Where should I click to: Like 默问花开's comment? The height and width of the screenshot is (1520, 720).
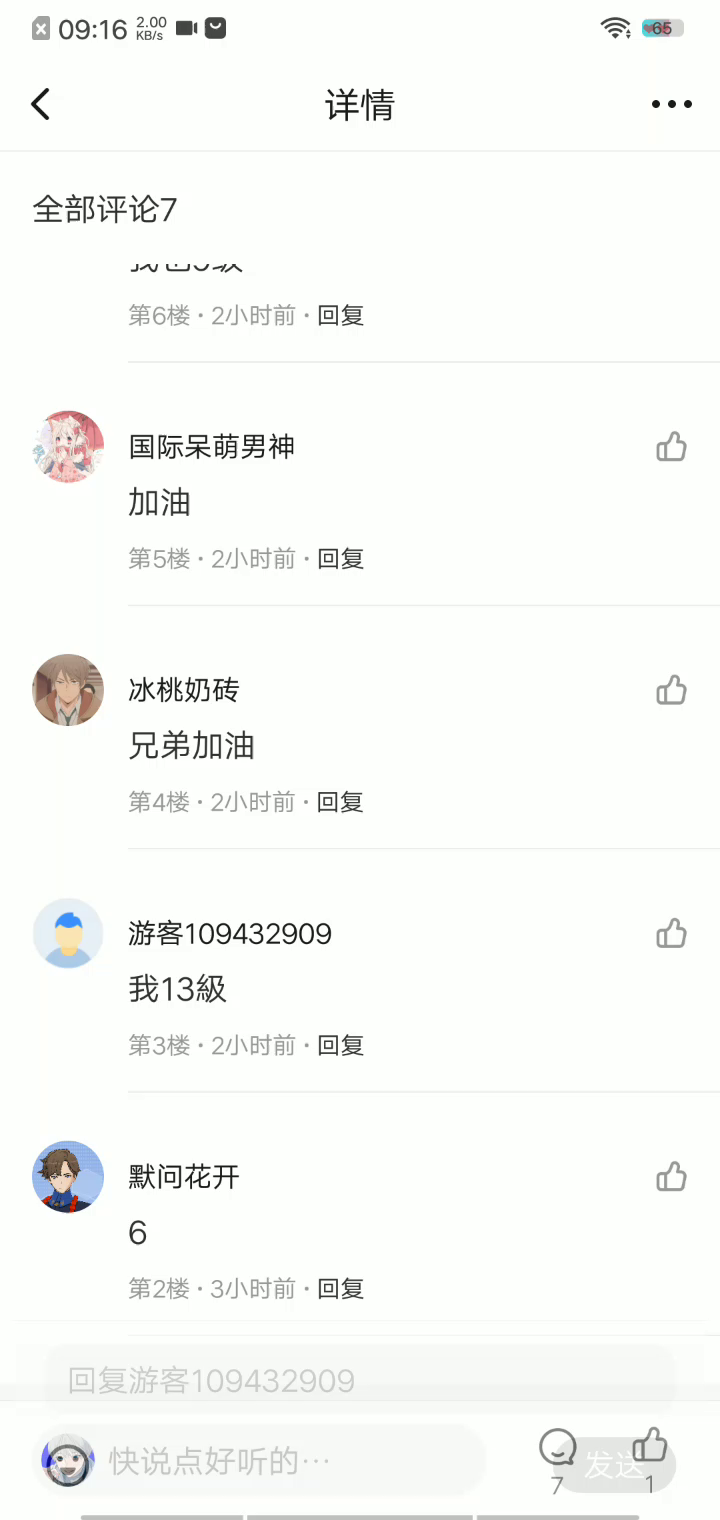pyautogui.click(x=671, y=1177)
